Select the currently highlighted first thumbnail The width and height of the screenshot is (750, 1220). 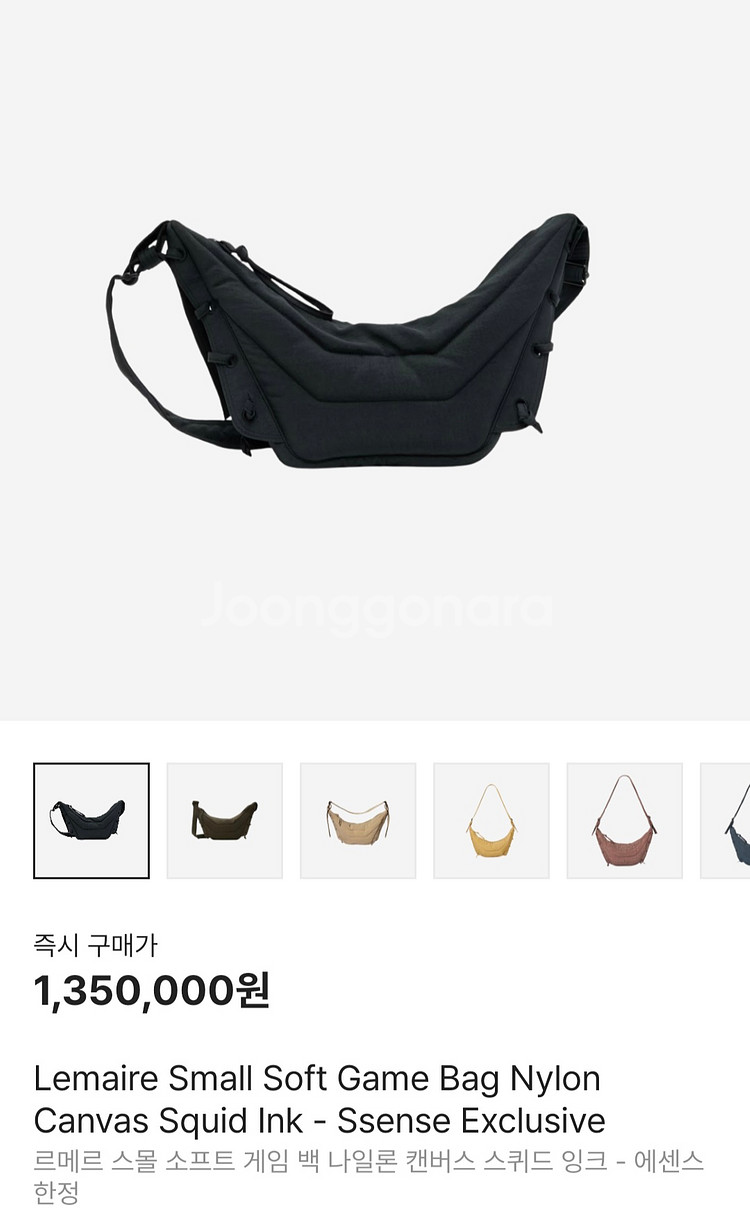[90, 818]
